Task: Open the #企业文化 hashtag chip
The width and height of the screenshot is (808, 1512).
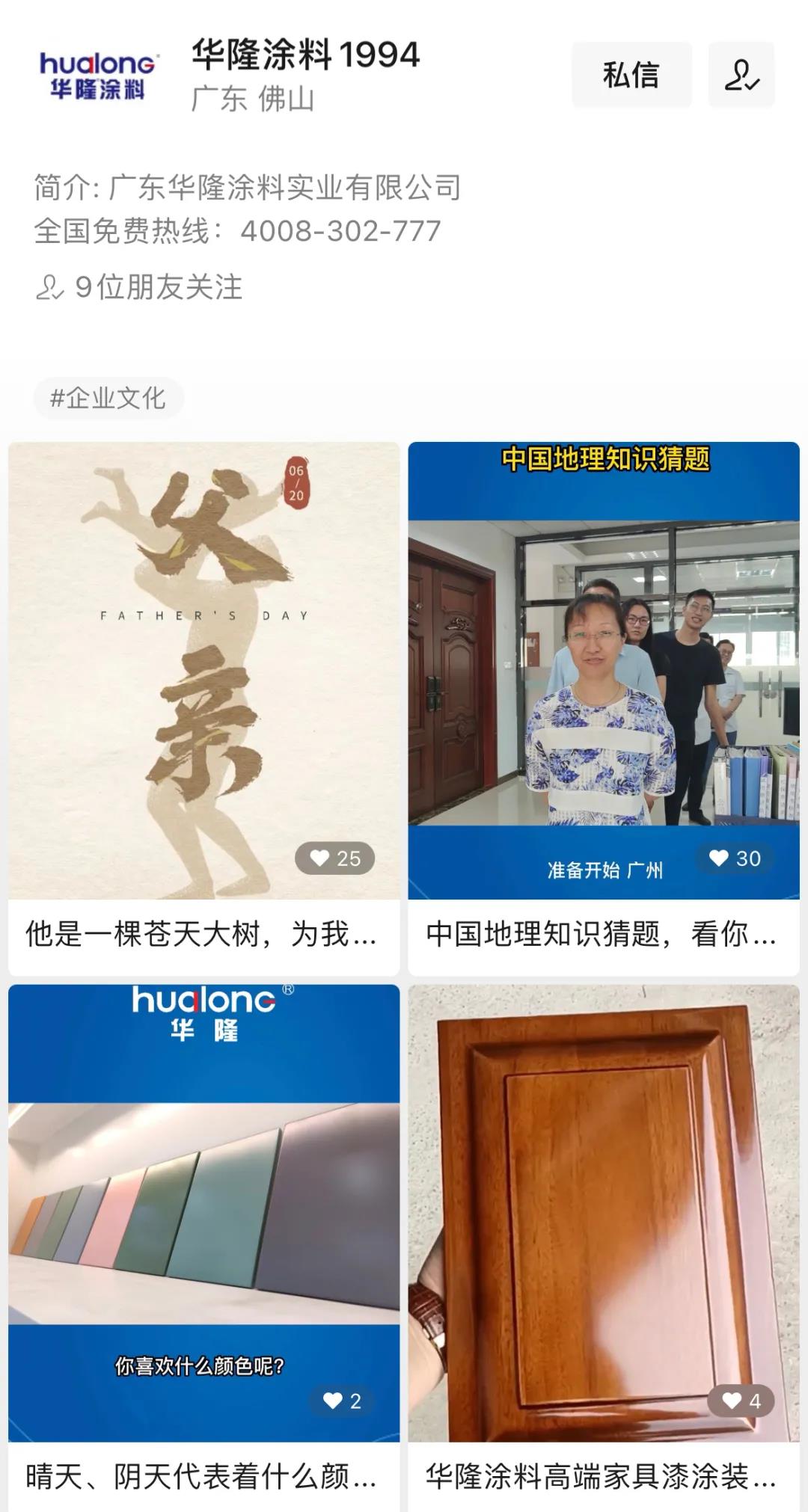Action: [x=108, y=398]
